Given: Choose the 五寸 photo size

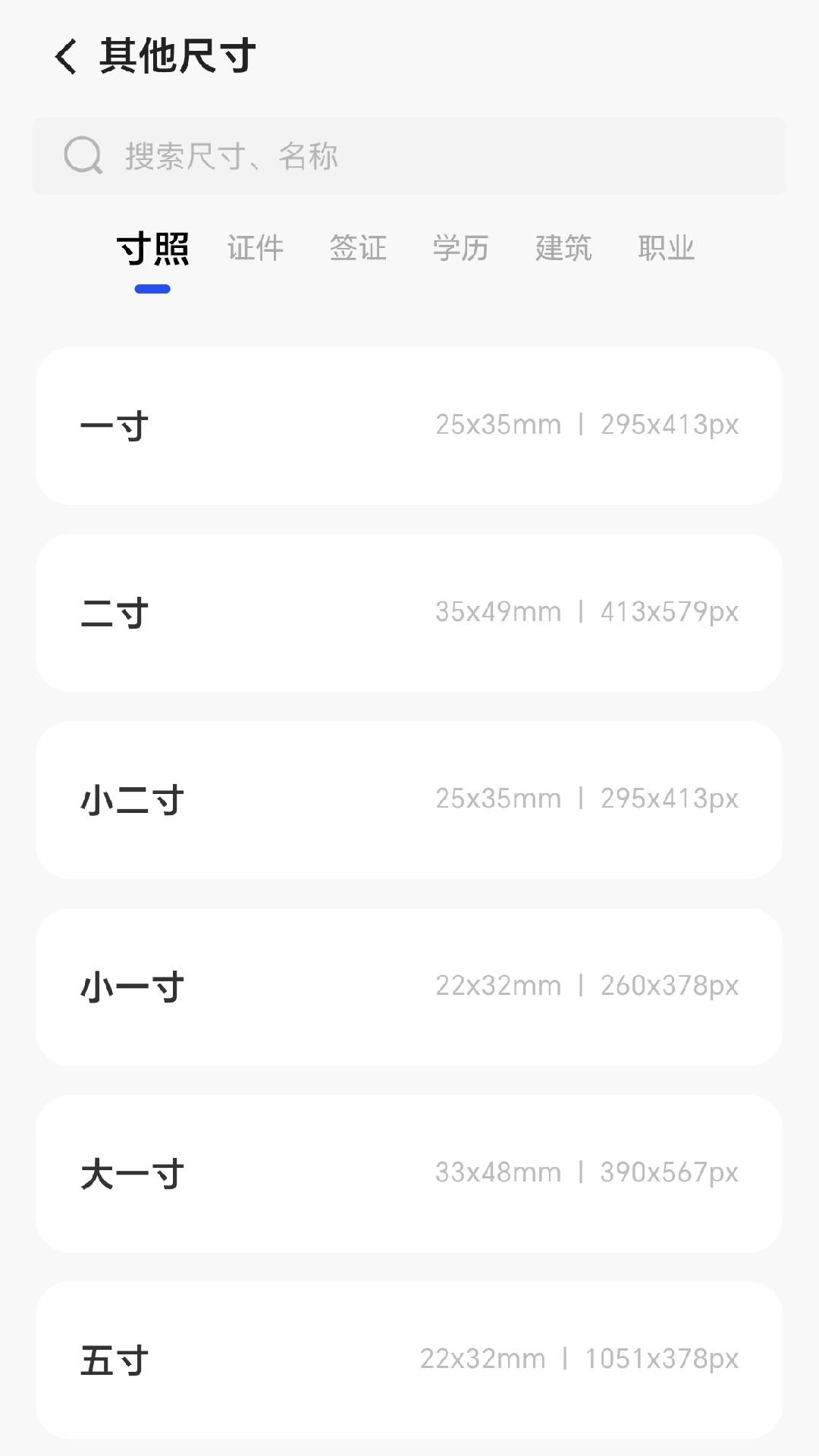Looking at the screenshot, I should (x=409, y=1360).
